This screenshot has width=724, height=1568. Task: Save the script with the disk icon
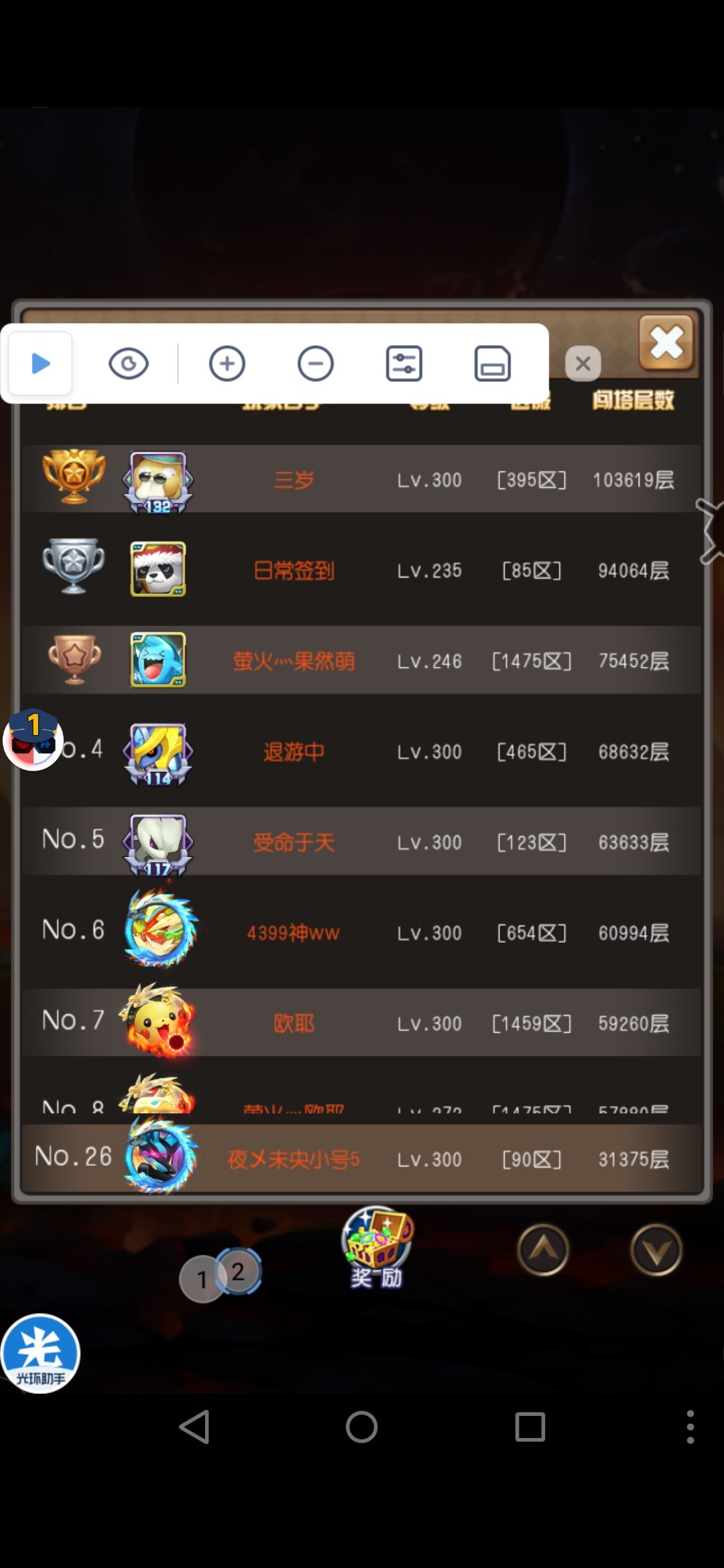(493, 364)
